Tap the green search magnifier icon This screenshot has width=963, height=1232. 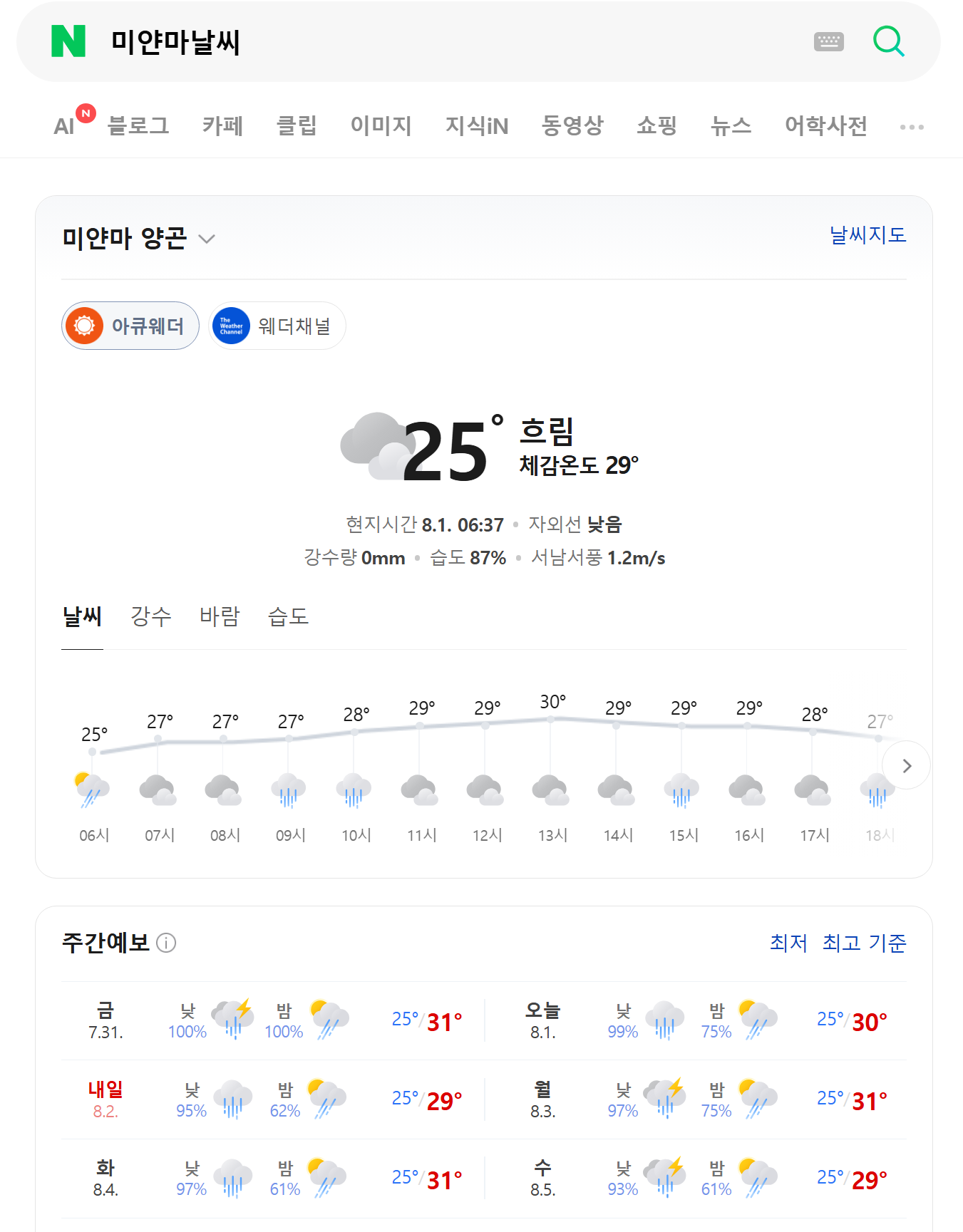(889, 41)
